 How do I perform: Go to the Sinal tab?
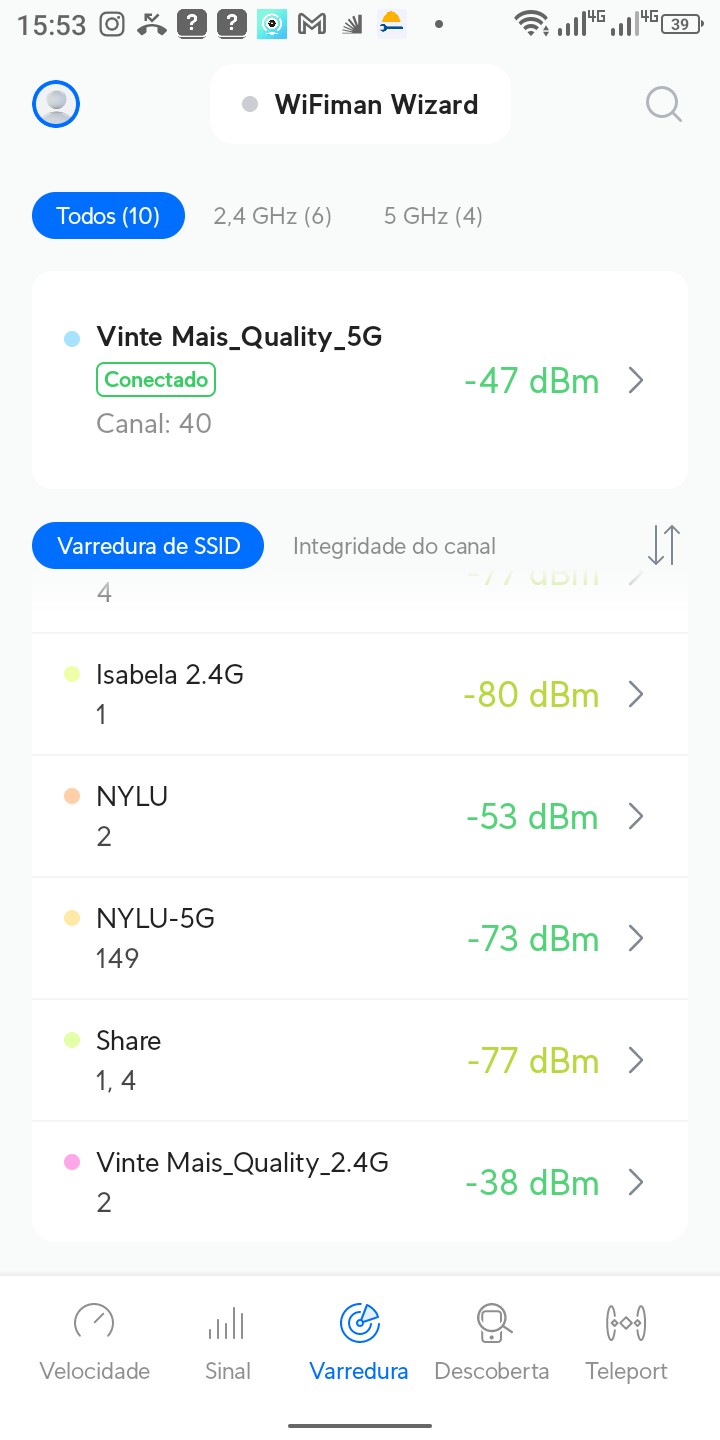pyautogui.click(x=227, y=1343)
